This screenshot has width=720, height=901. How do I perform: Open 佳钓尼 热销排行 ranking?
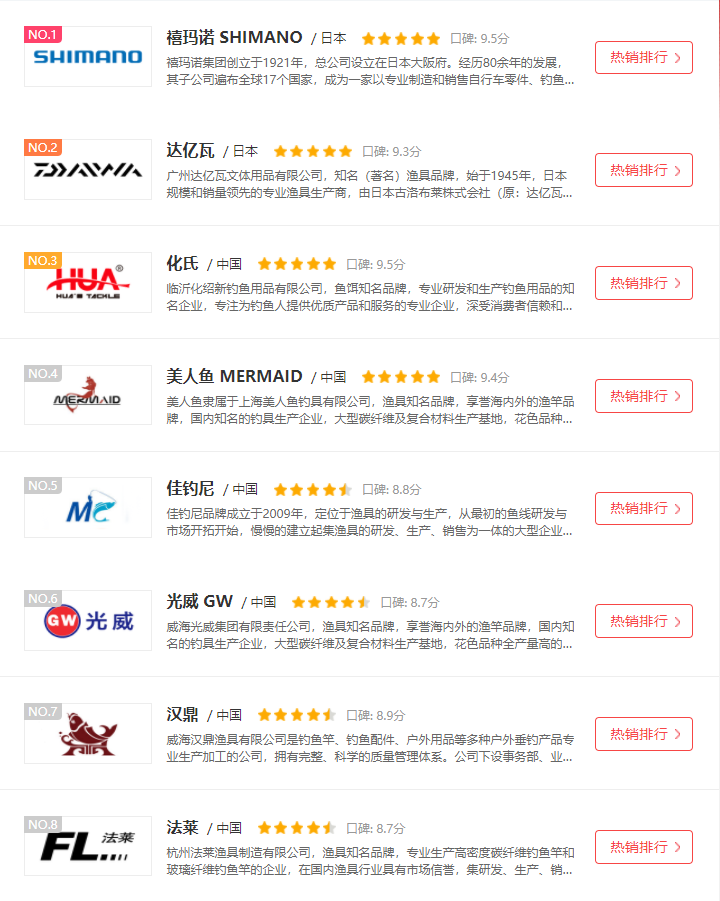(643, 508)
